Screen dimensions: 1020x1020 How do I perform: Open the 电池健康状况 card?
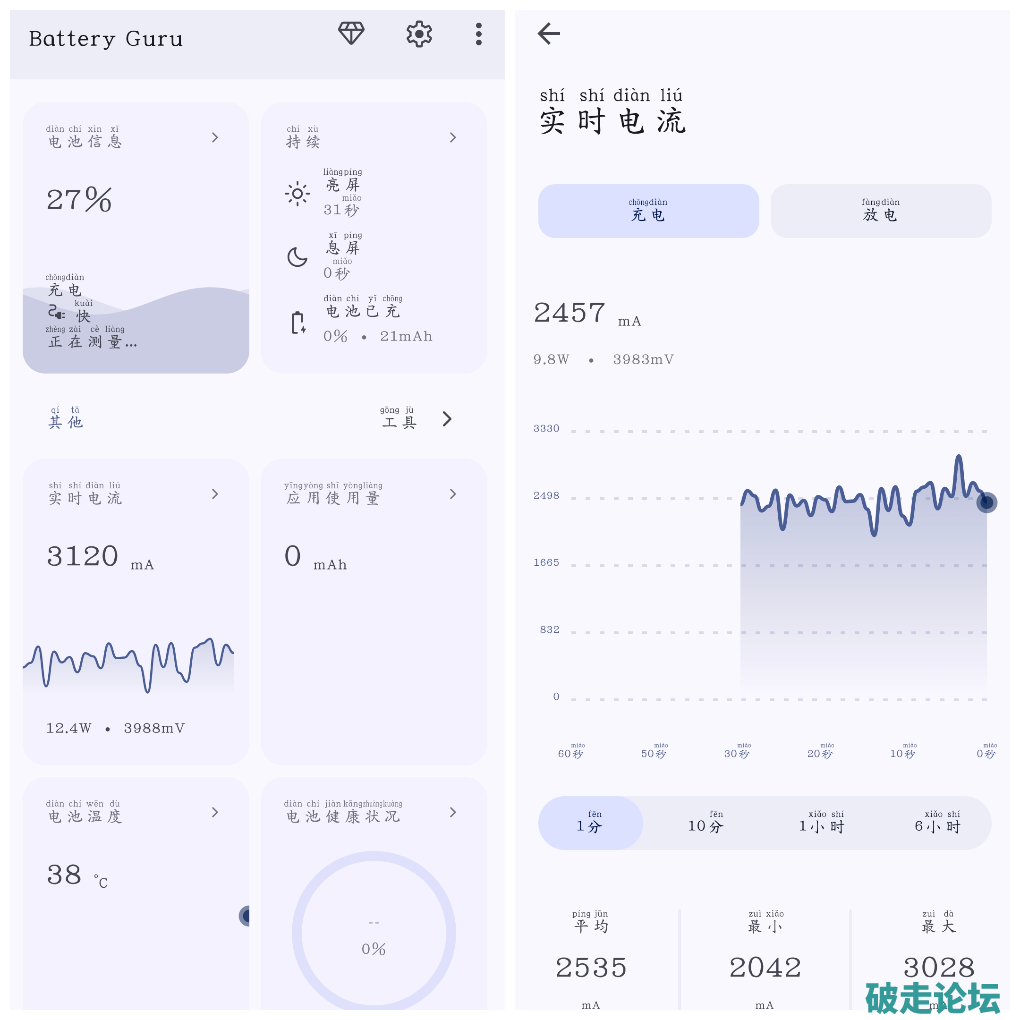point(374,890)
